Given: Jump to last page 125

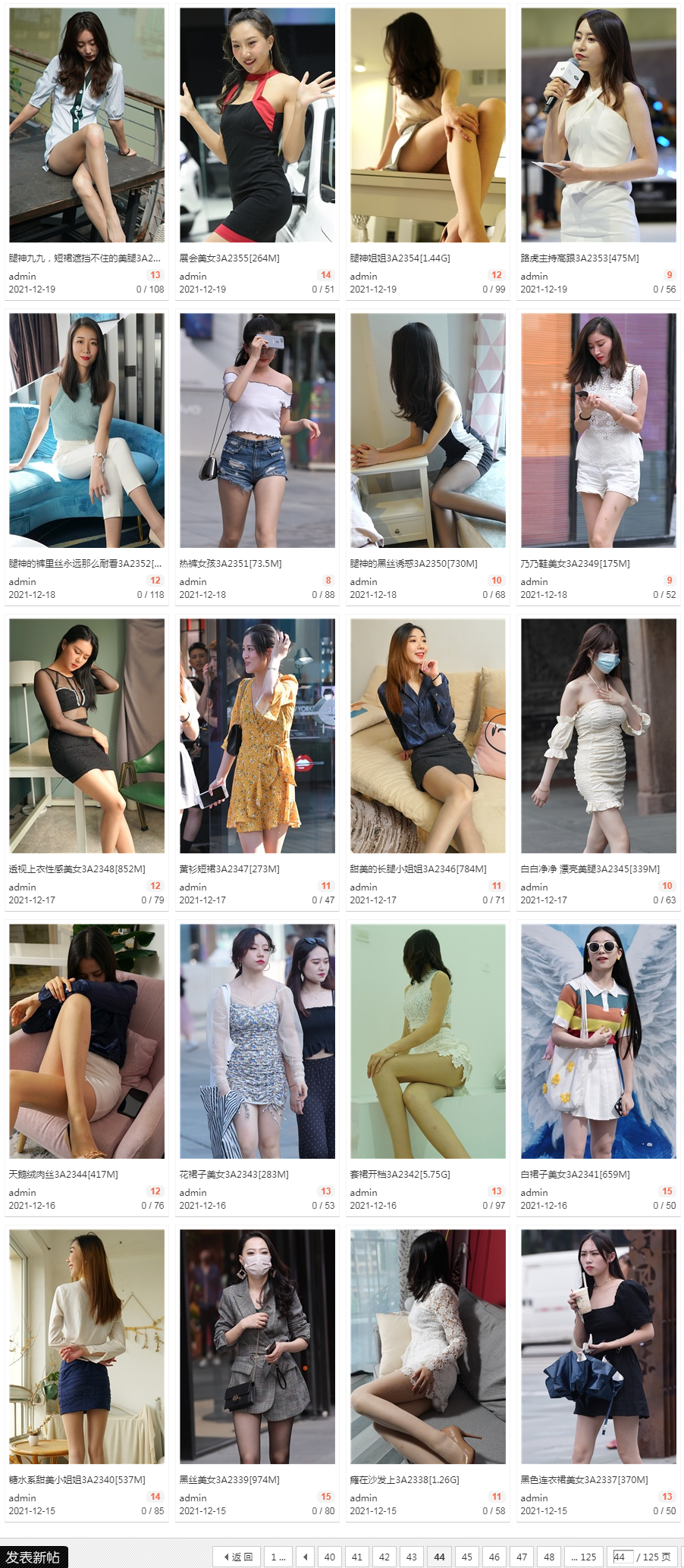Looking at the screenshot, I should pos(583,1557).
